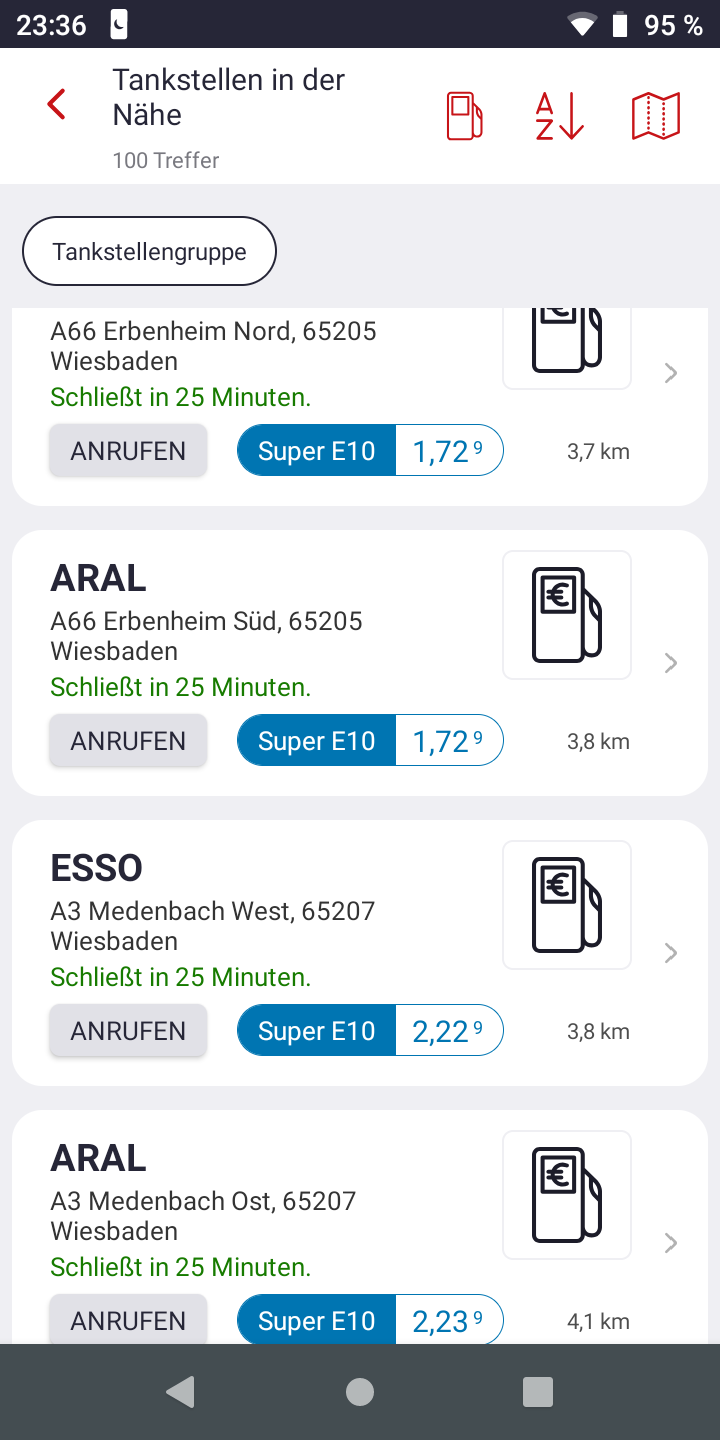Viewport: 720px width, 1440px height.
Task: Open the fuel type selector icon
Action: (x=464, y=116)
